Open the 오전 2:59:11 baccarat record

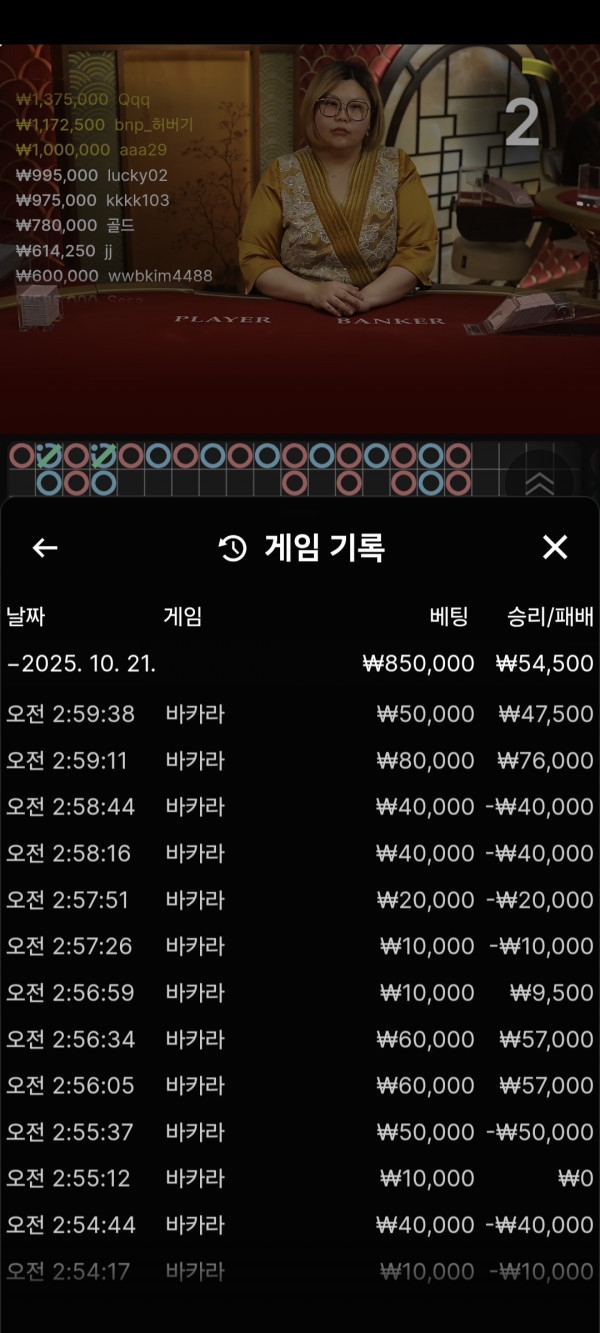point(300,761)
